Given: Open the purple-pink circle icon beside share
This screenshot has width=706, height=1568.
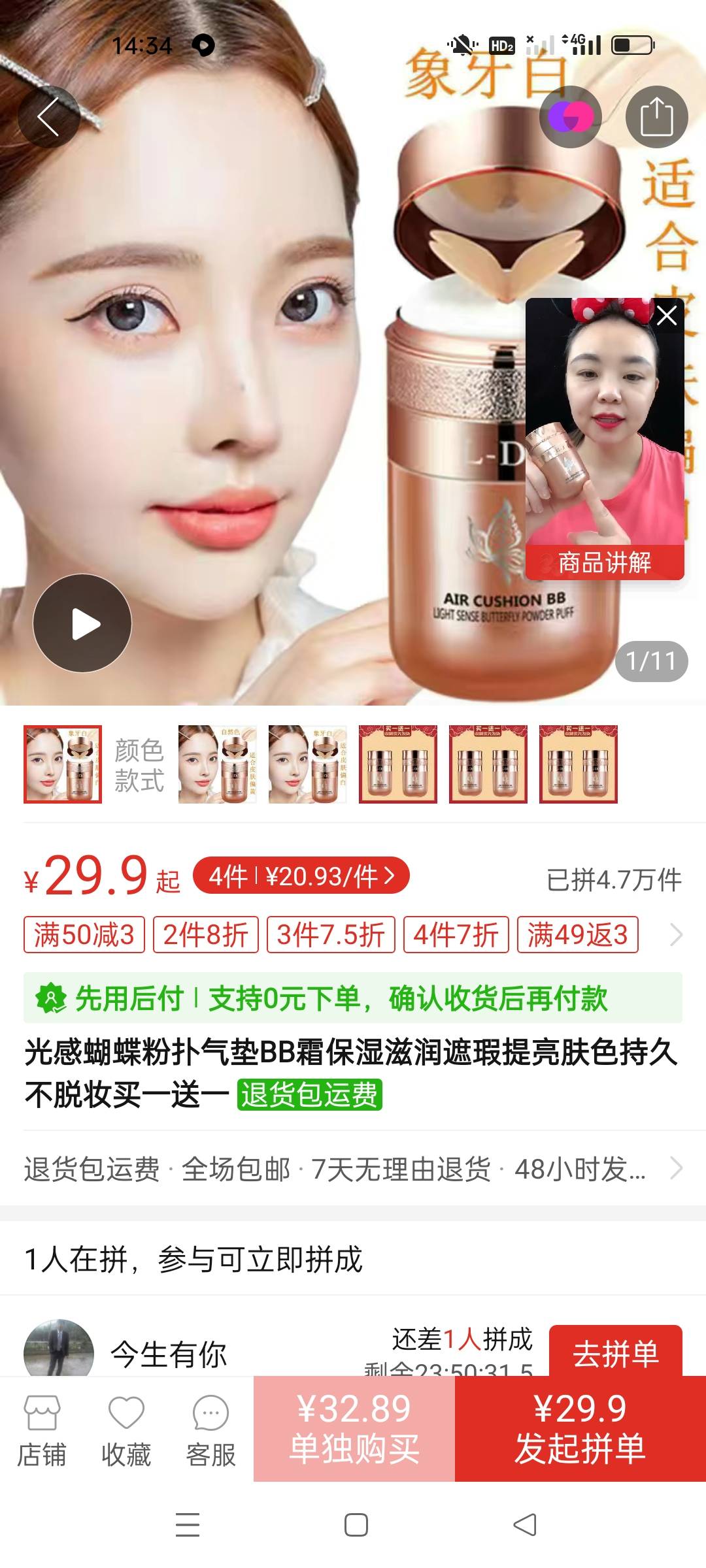Looking at the screenshot, I should (x=570, y=117).
